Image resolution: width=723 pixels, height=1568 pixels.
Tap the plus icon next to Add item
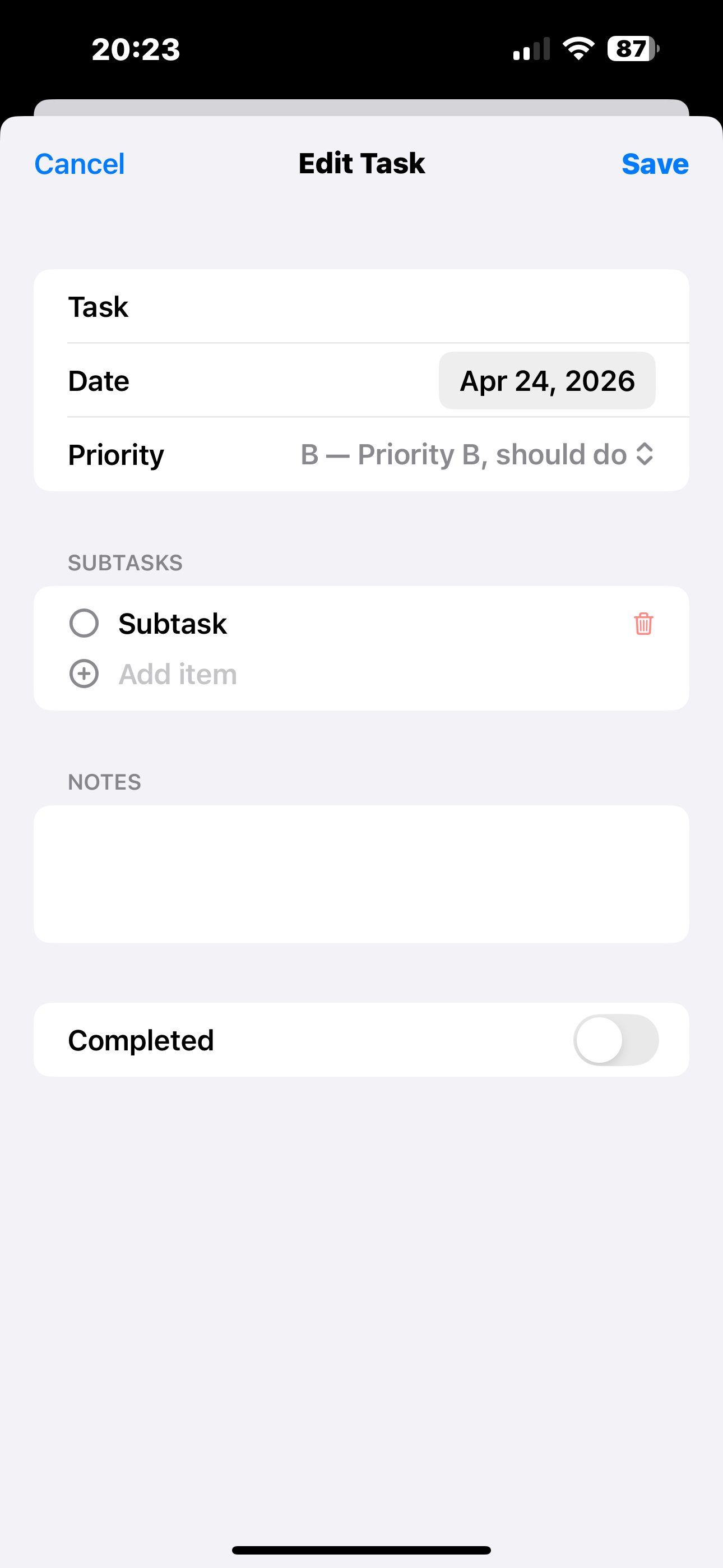pyautogui.click(x=84, y=674)
